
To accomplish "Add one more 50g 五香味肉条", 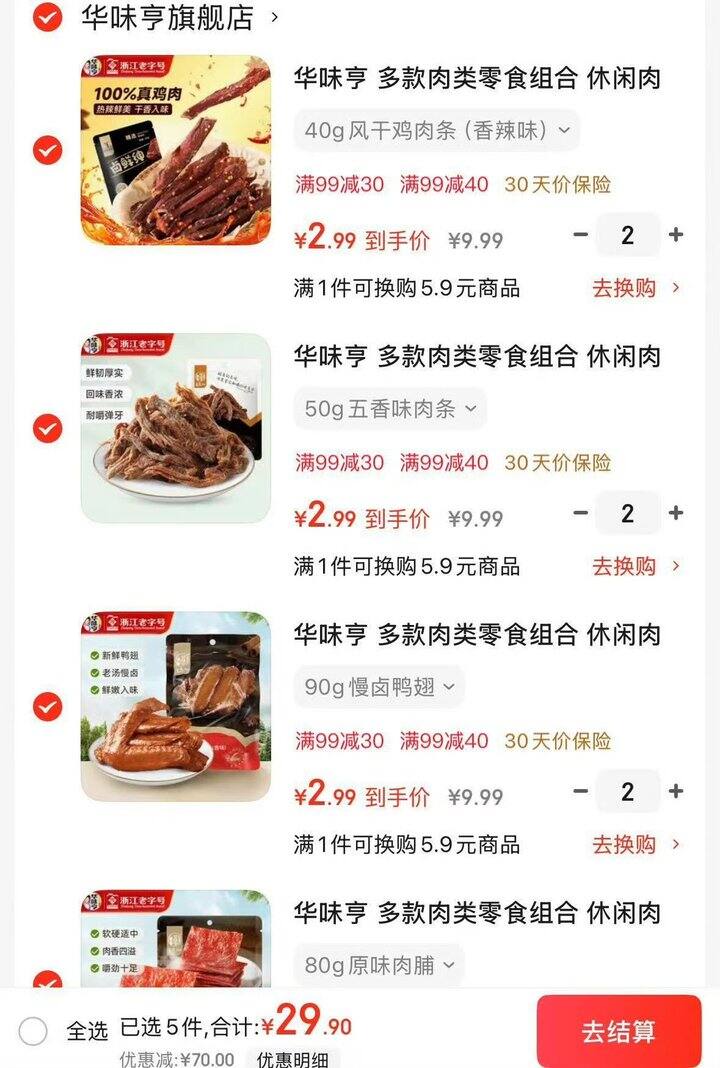I will 676,513.
